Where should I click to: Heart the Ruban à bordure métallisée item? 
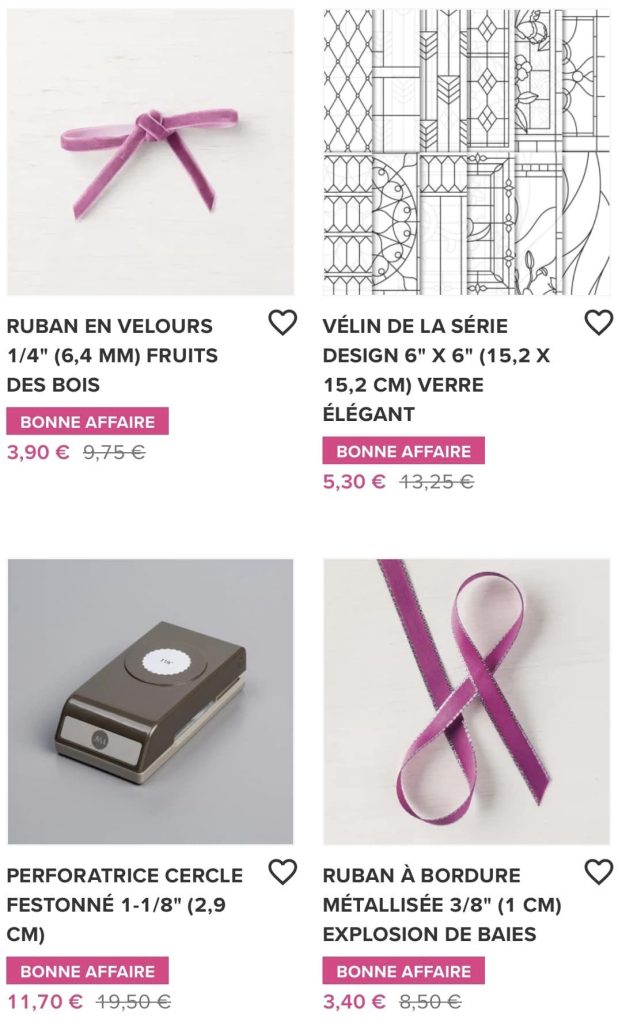[598, 872]
